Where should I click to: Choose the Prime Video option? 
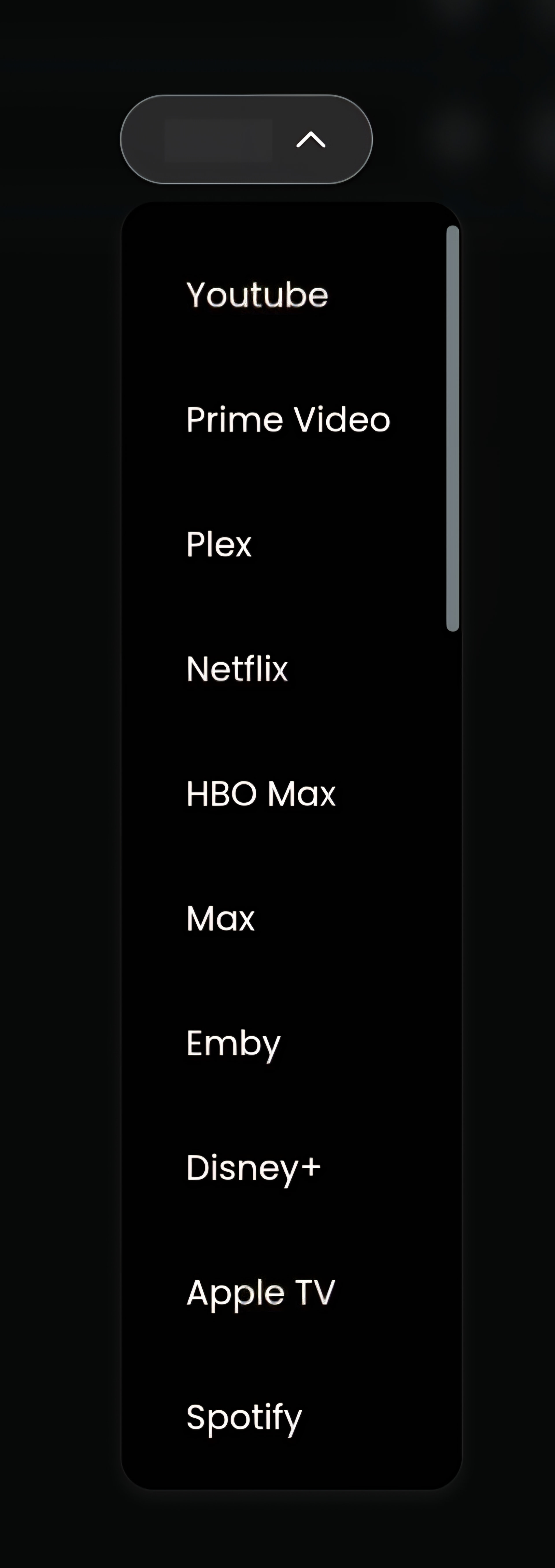point(288,420)
